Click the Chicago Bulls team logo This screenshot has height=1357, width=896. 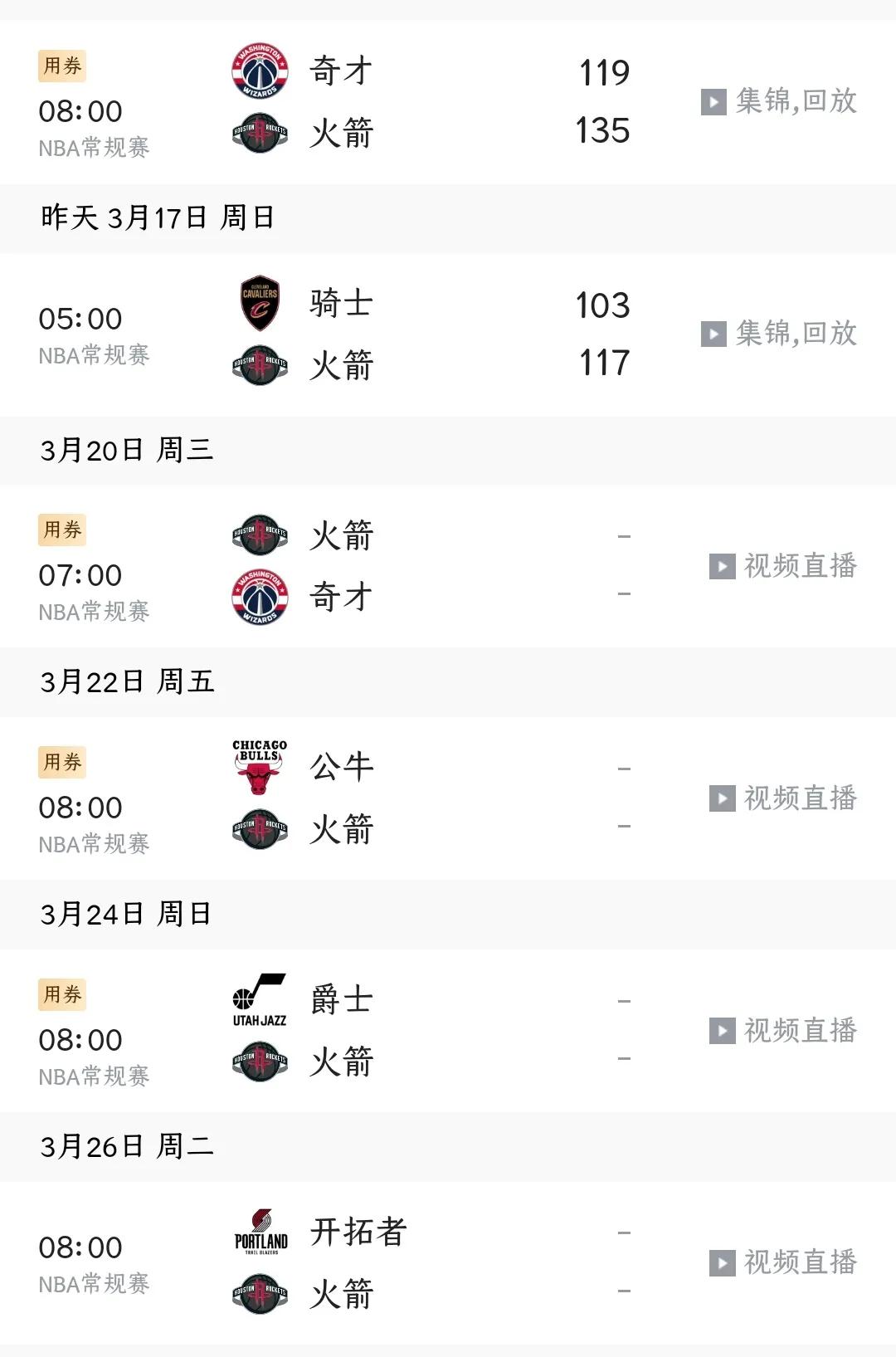coord(259,765)
